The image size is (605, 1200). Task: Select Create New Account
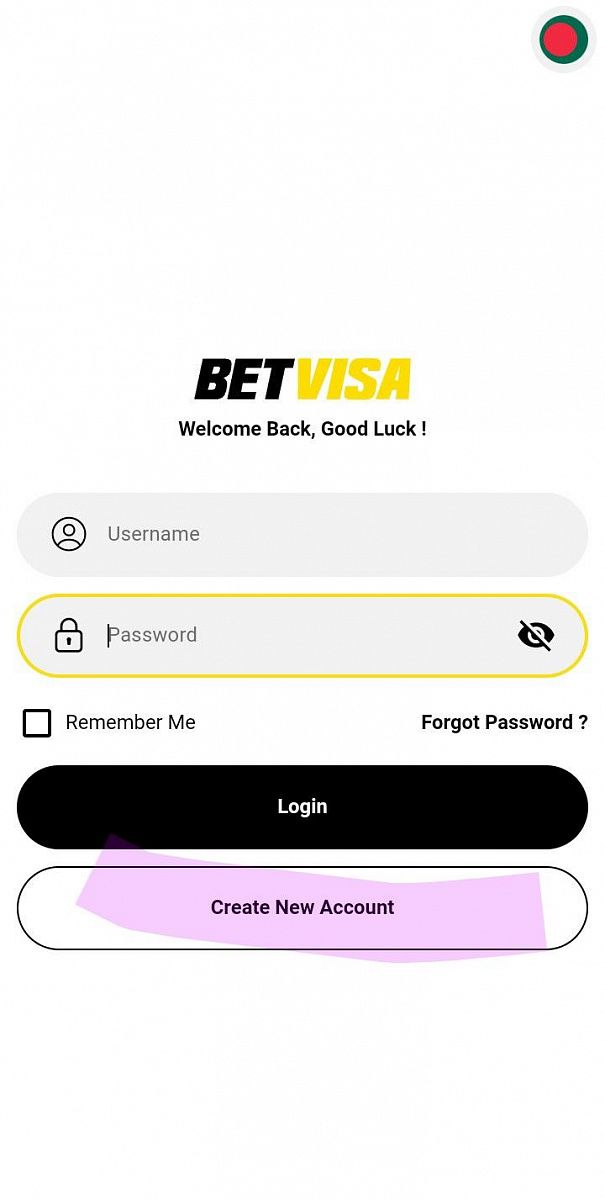[302, 908]
